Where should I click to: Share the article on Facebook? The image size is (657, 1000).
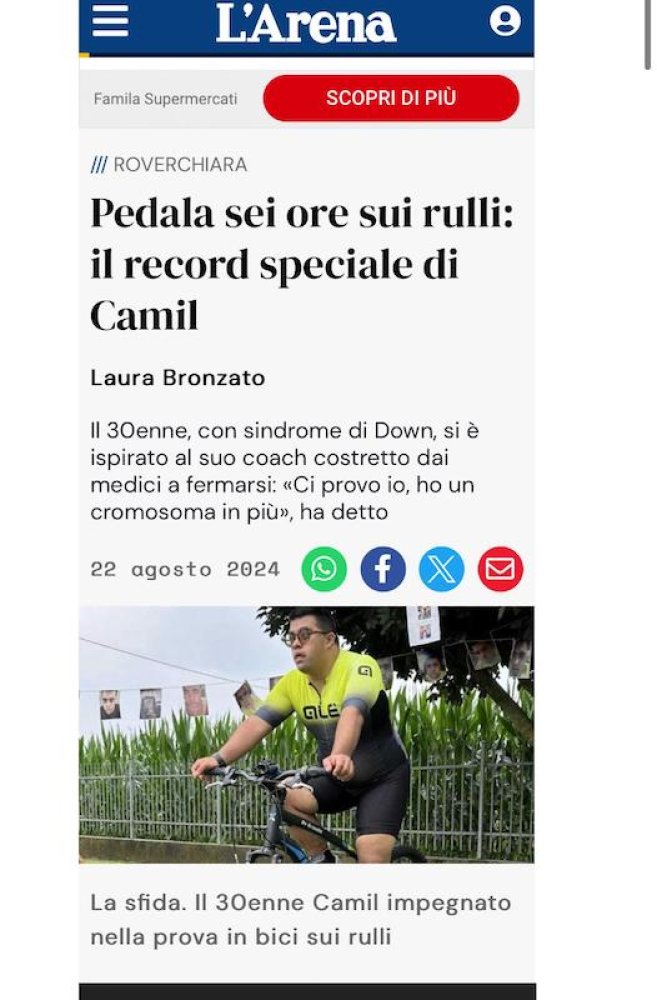point(383,569)
